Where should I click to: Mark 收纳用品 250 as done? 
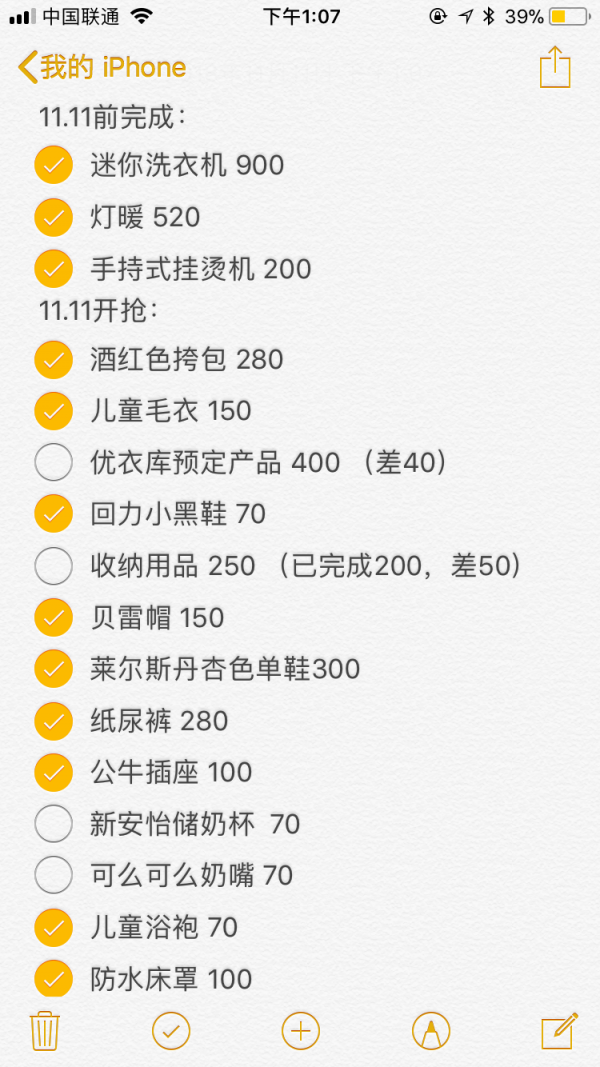[54, 565]
